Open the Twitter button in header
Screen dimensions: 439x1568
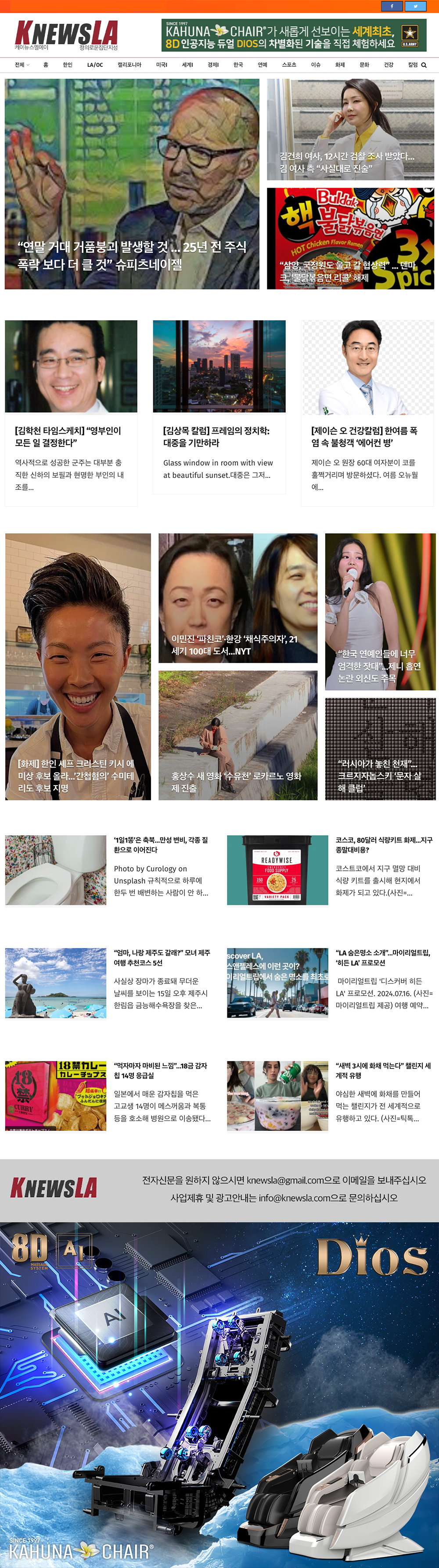[x=415, y=6]
